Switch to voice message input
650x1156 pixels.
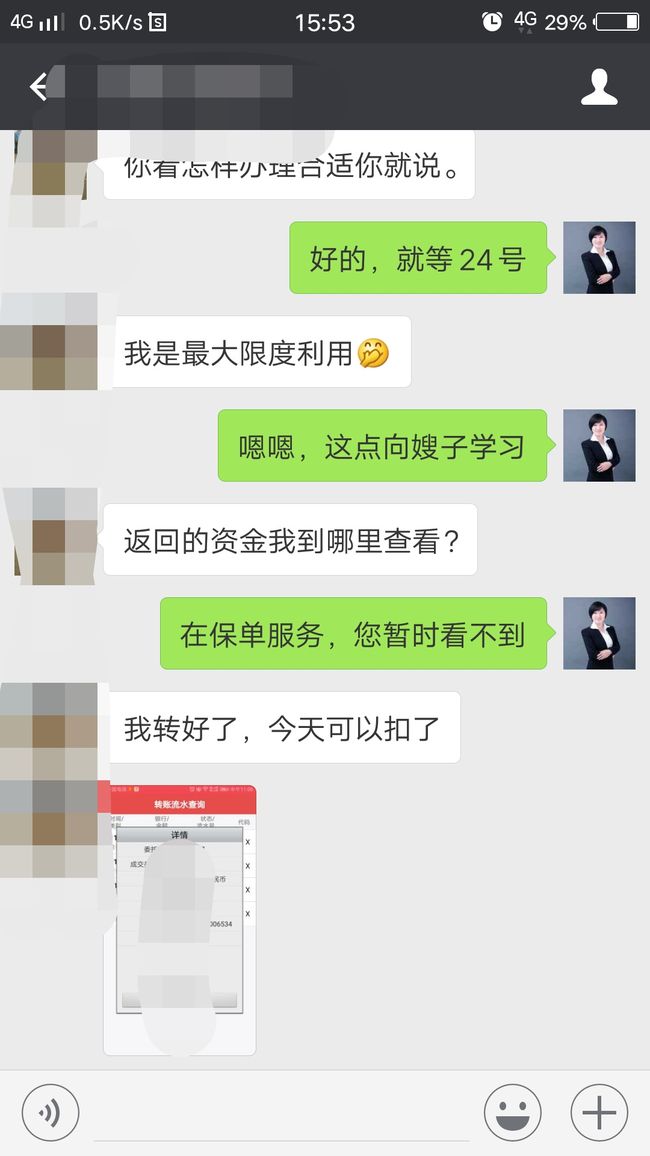pos(50,1113)
